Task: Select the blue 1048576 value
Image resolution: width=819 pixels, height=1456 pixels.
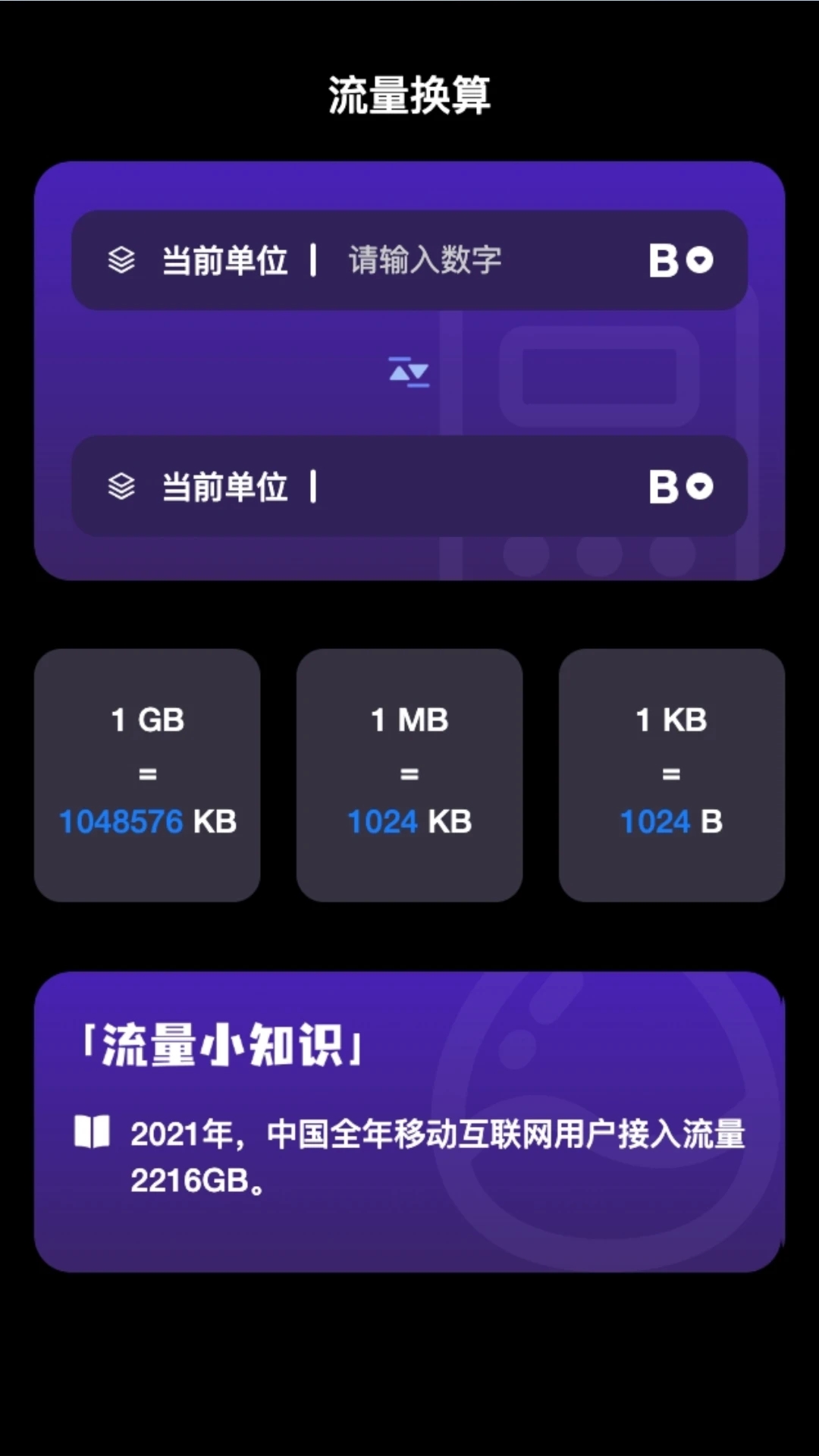Action: pyautogui.click(x=123, y=821)
